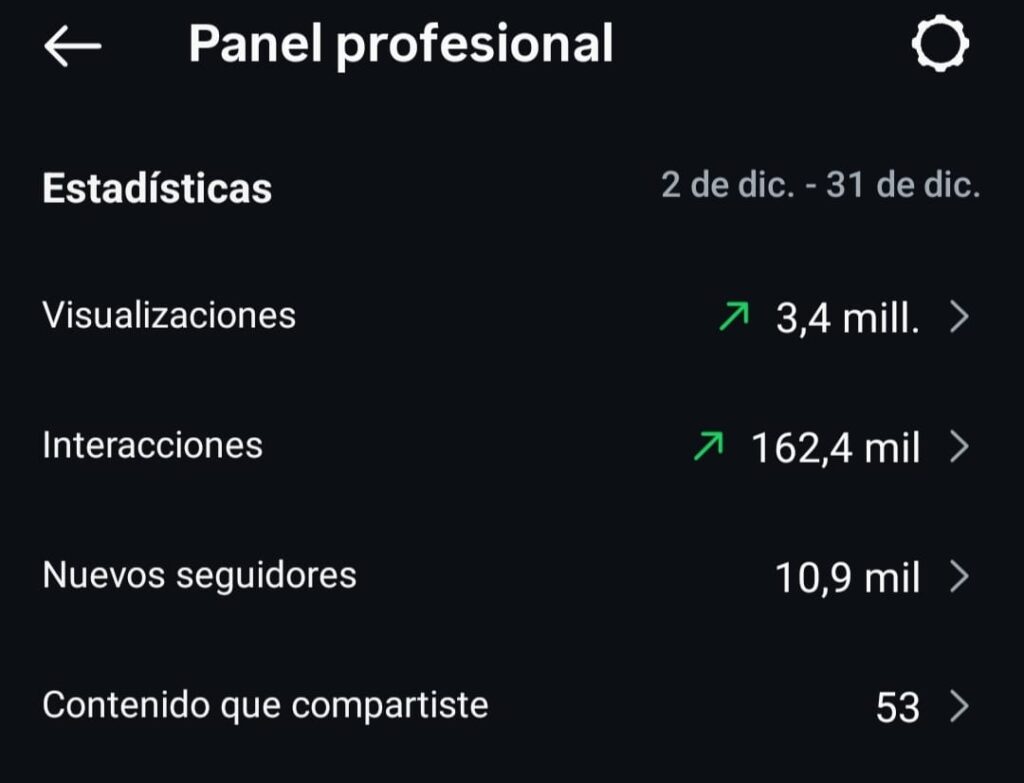The image size is (1024, 783).
Task: Go back using the arrow icon
Action: [x=72, y=46]
